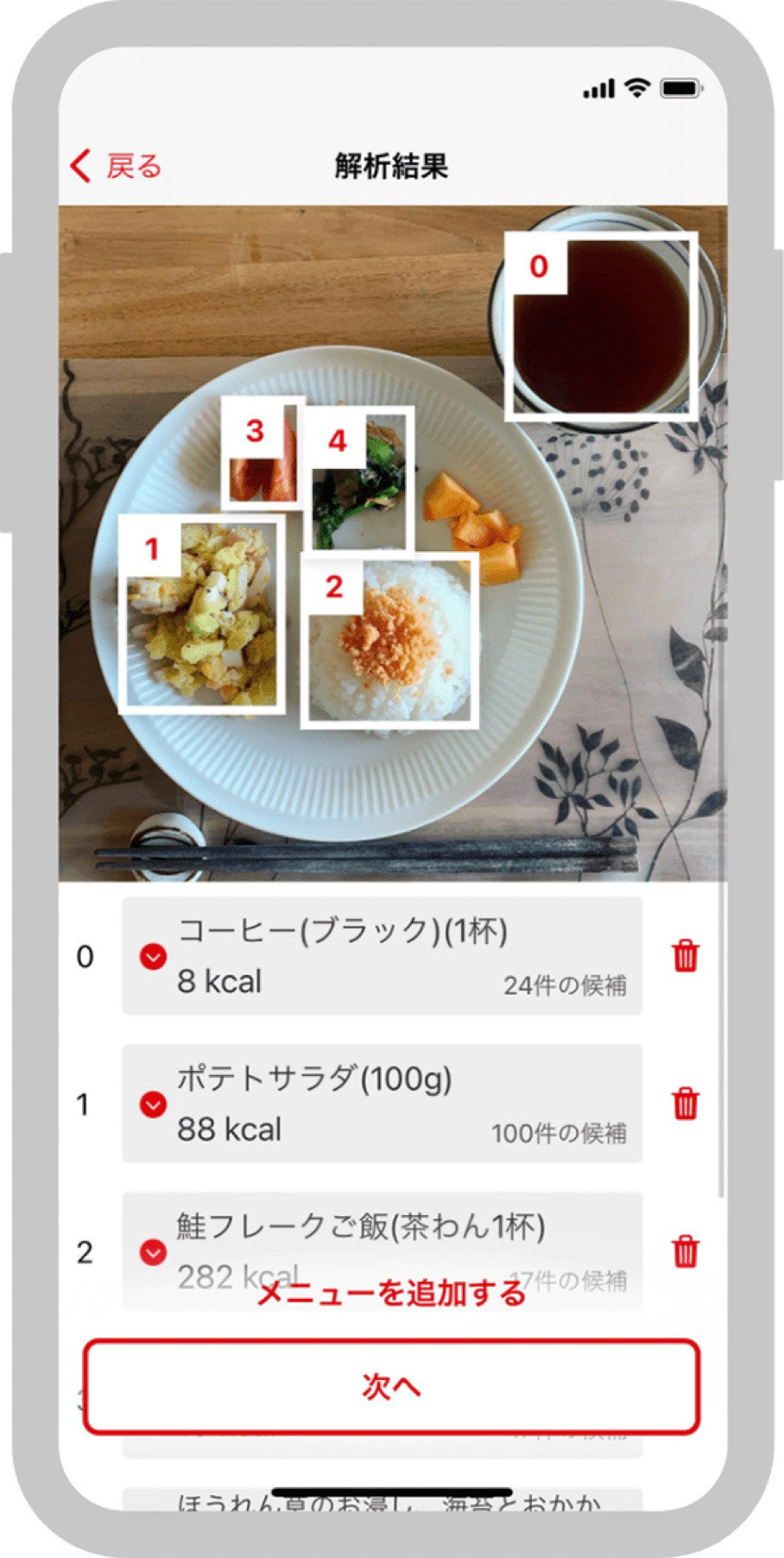
Task: Tap メニューを追加する to add a menu
Action: point(391,1294)
